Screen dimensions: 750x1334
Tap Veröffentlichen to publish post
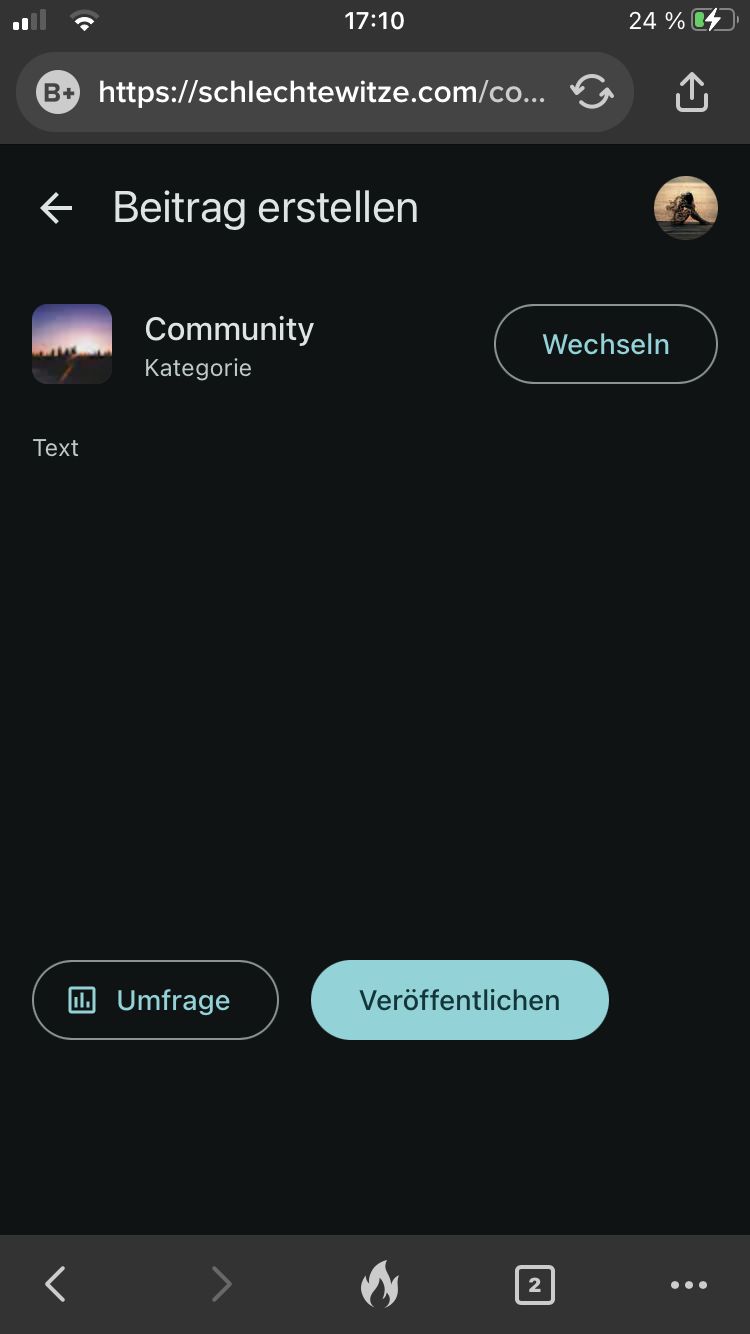pyautogui.click(x=459, y=1000)
